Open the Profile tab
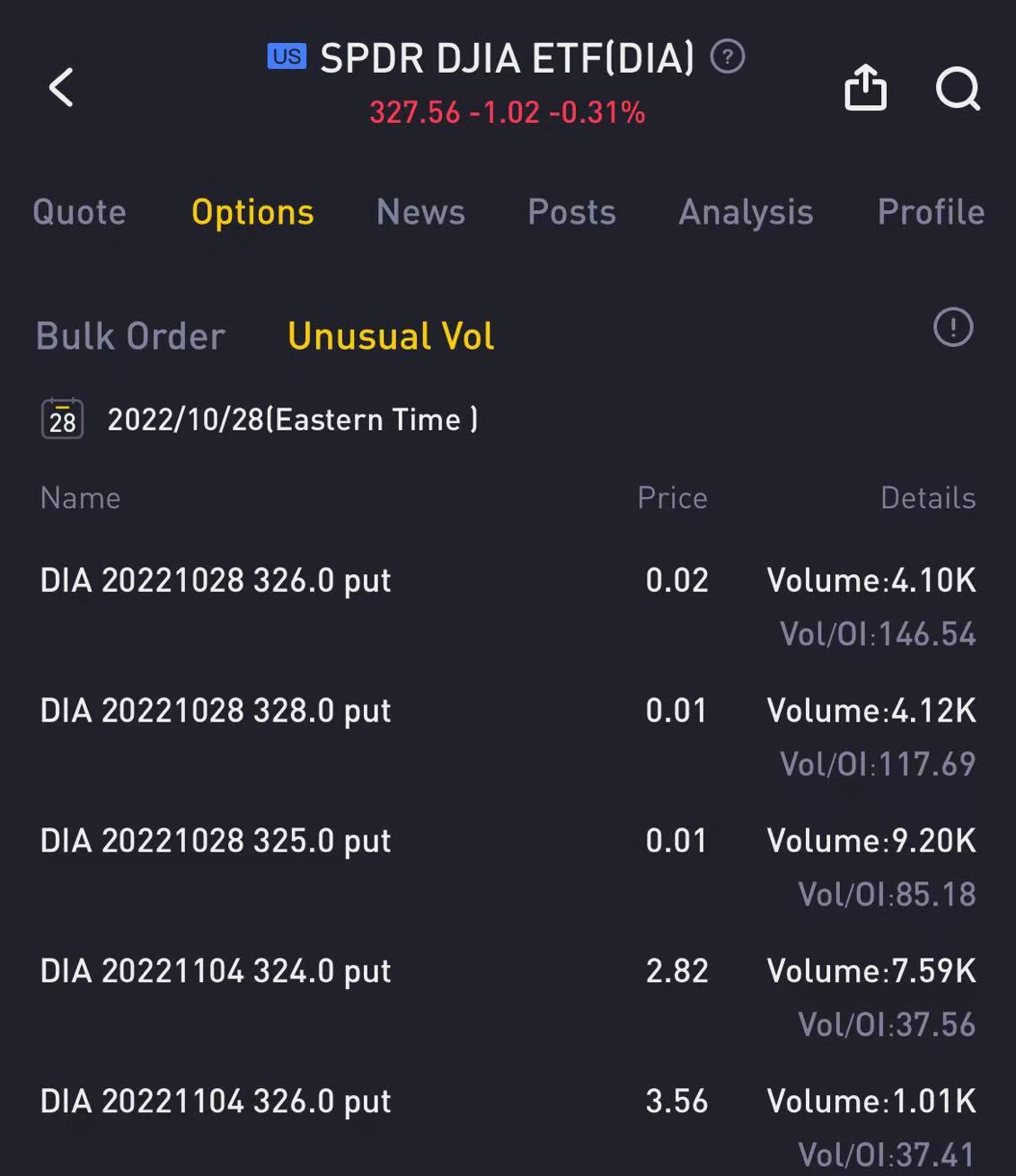The image size is (1016, 1176). [931, 212]
